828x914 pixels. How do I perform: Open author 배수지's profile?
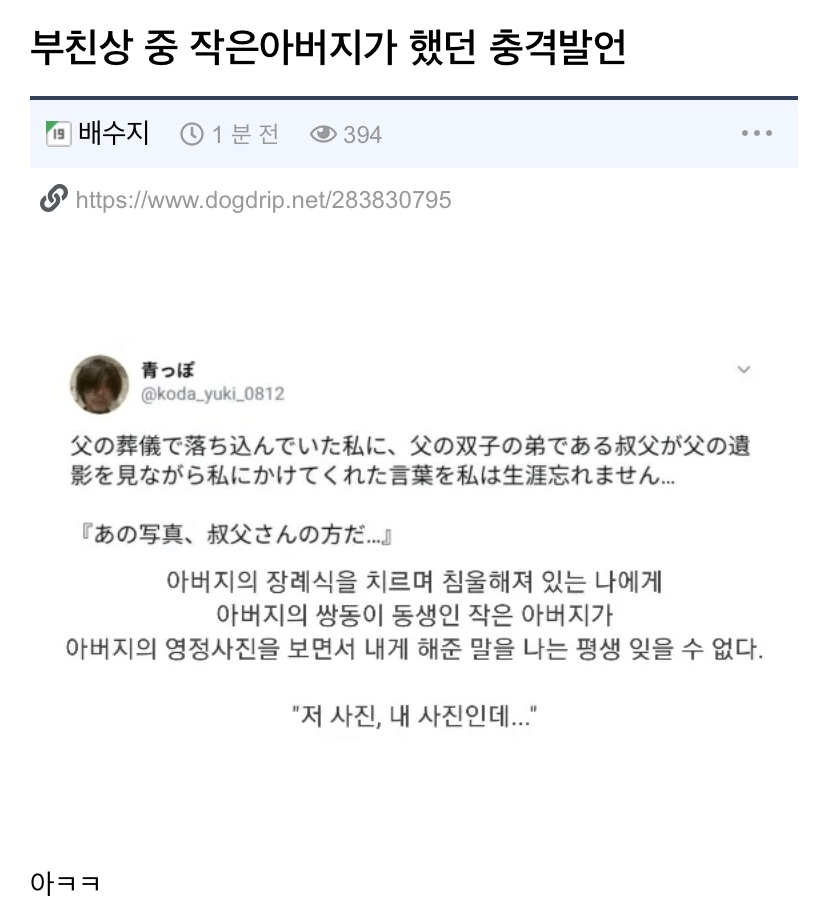(x=113, y=133)
